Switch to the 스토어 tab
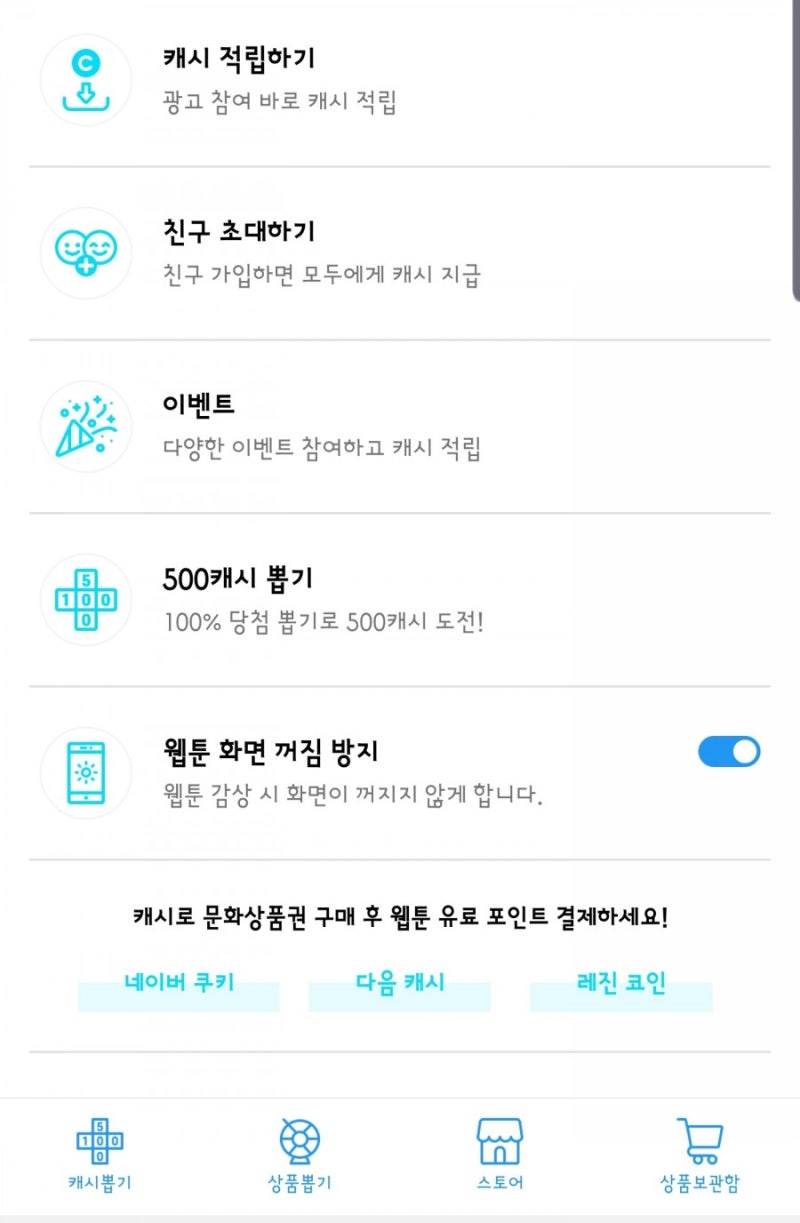The width and height of the screenshot is (800, 1223). 499,1152
